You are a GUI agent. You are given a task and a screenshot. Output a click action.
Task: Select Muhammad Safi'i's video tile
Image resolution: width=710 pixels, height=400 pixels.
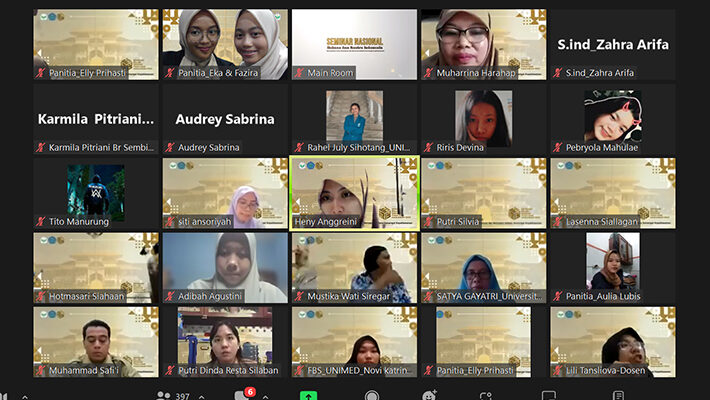pos(96,341)
